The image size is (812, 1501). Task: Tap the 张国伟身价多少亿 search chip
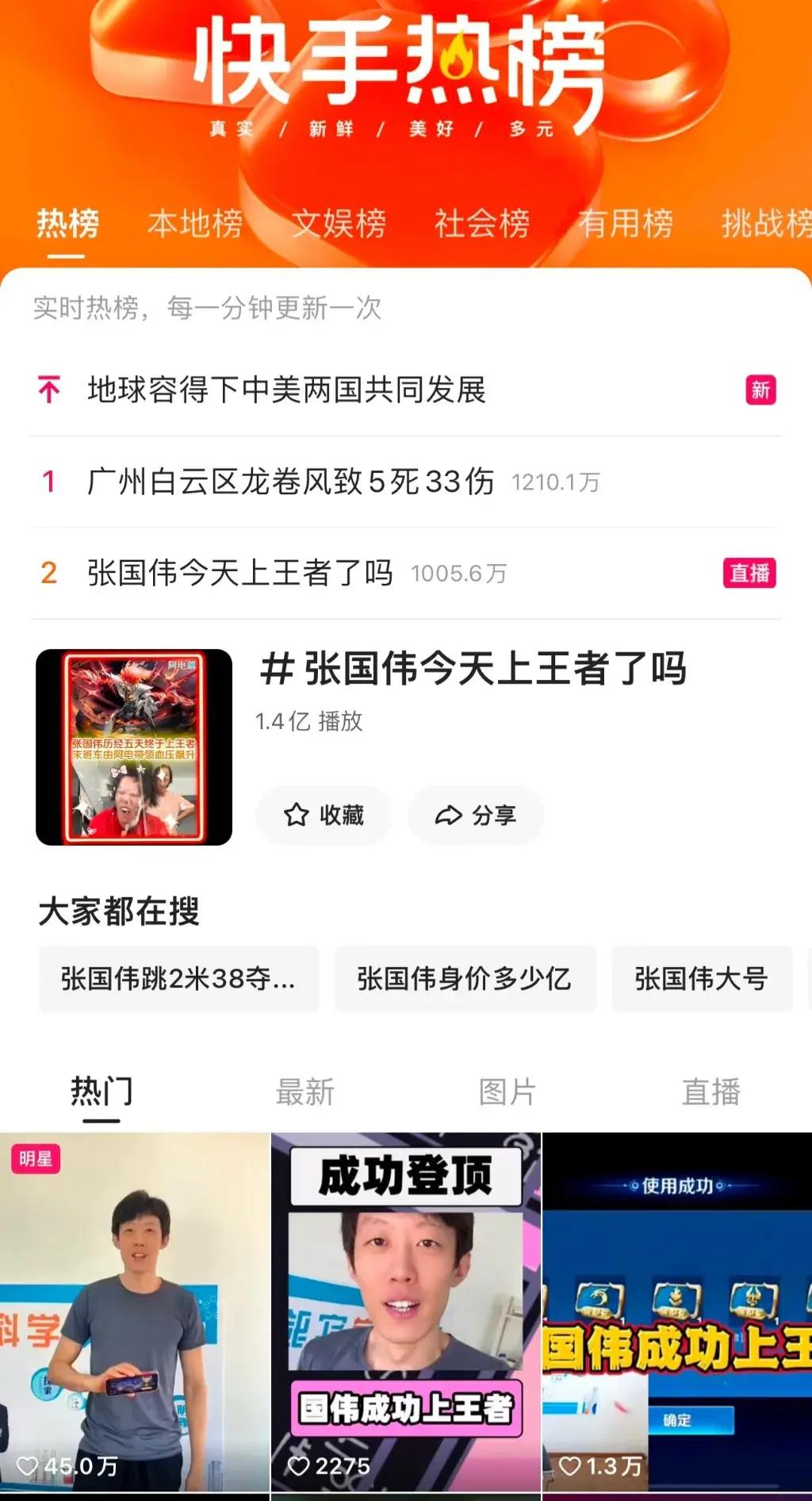[465, 979]
